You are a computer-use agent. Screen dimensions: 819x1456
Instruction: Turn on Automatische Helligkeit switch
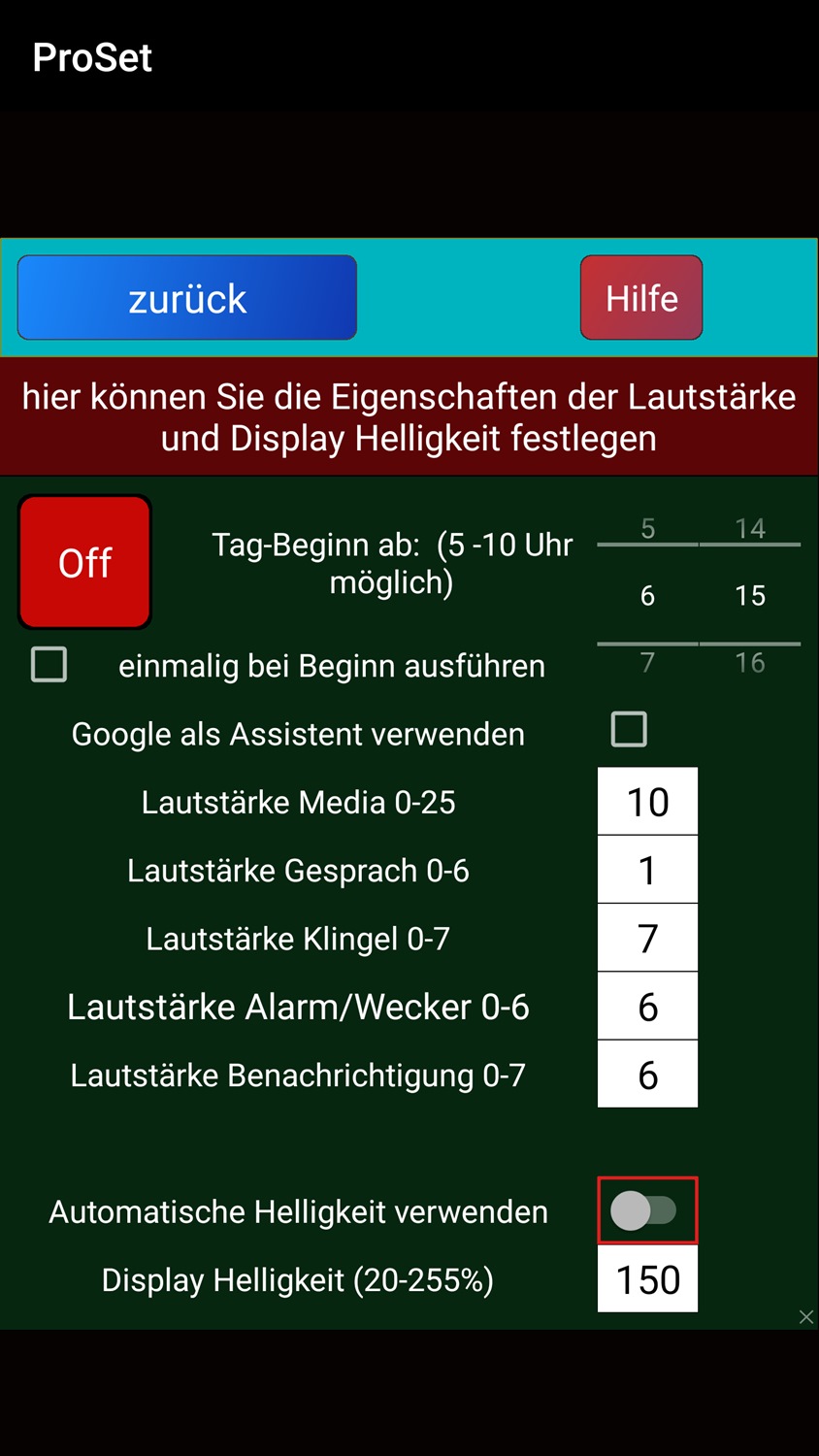pos(644,1210)
